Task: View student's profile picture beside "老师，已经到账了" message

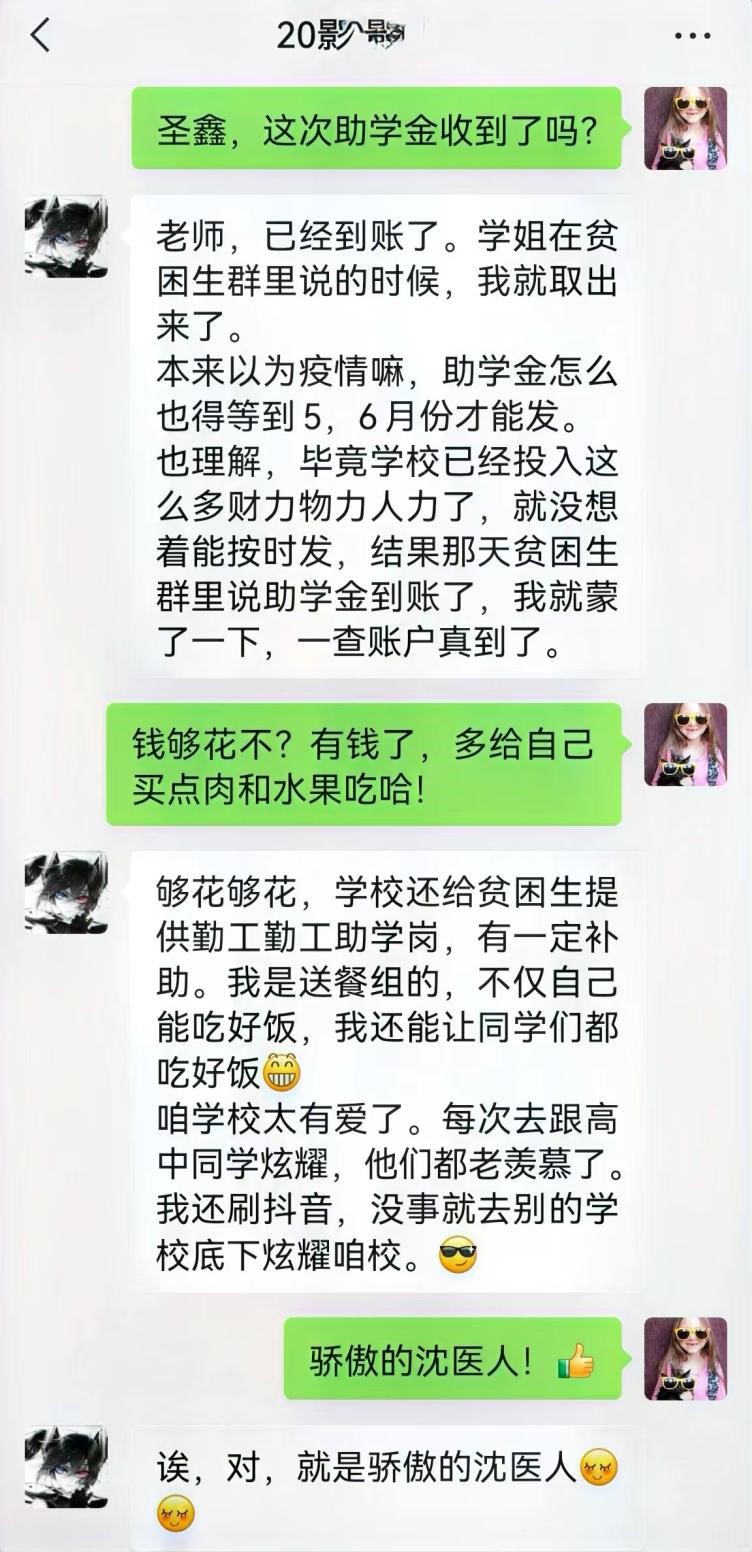Action: (x=66, y=237)
